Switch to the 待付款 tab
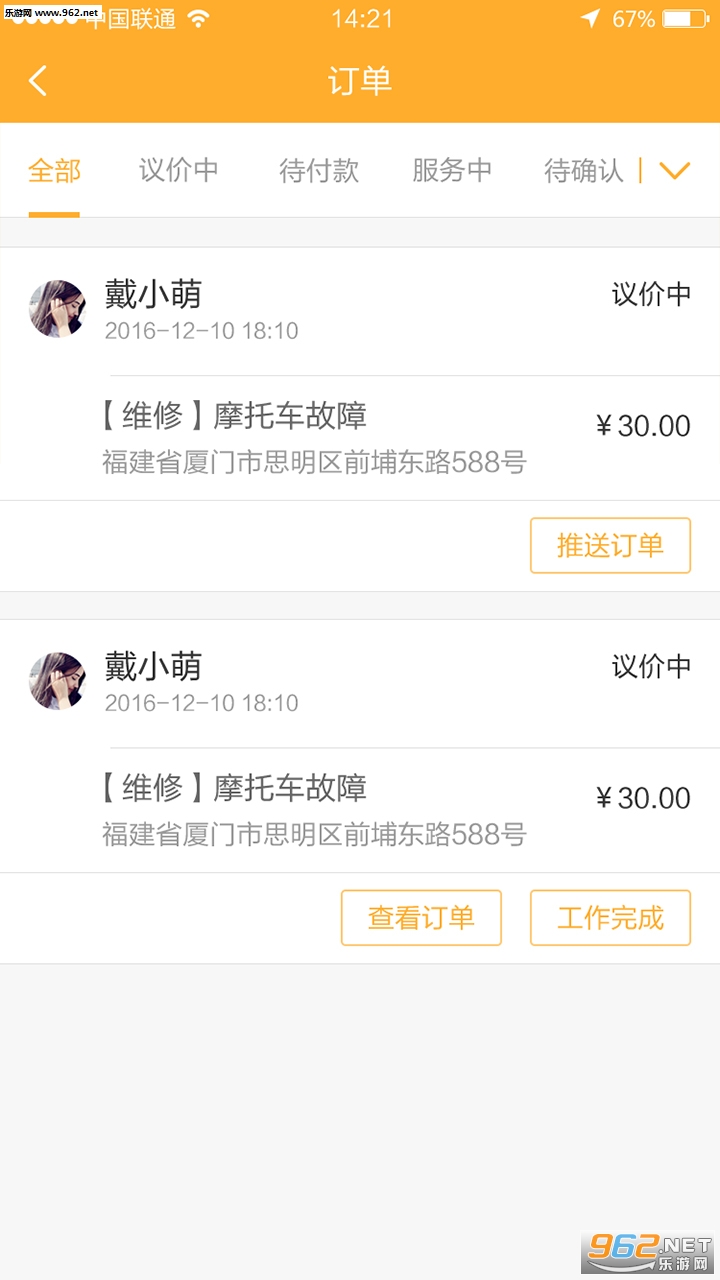Image resolution: width=720 pixels, height=1280 pixels. coord(318,171)
